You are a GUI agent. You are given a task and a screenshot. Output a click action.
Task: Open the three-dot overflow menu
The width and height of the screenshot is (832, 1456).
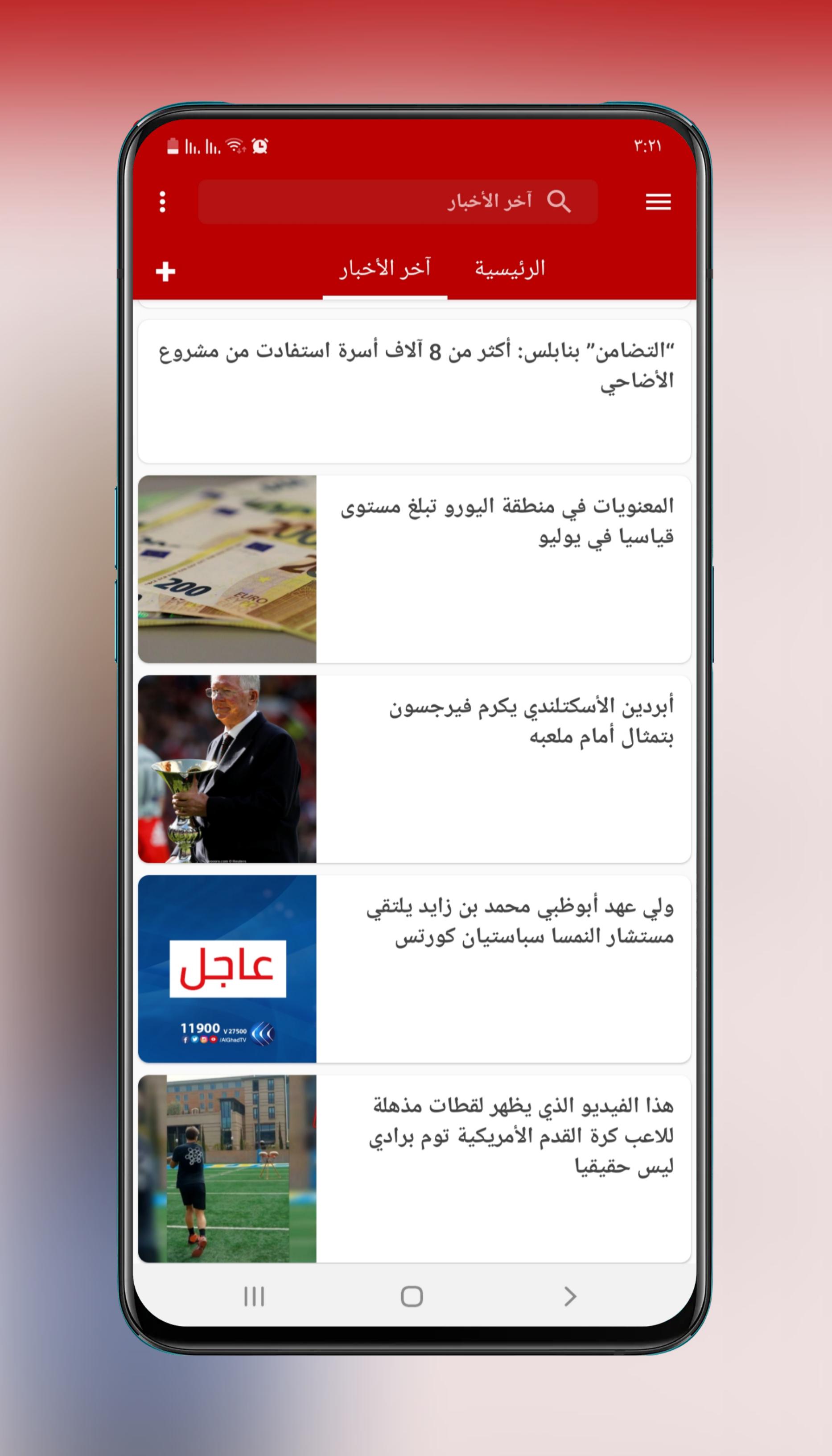(x=163, y=202)
